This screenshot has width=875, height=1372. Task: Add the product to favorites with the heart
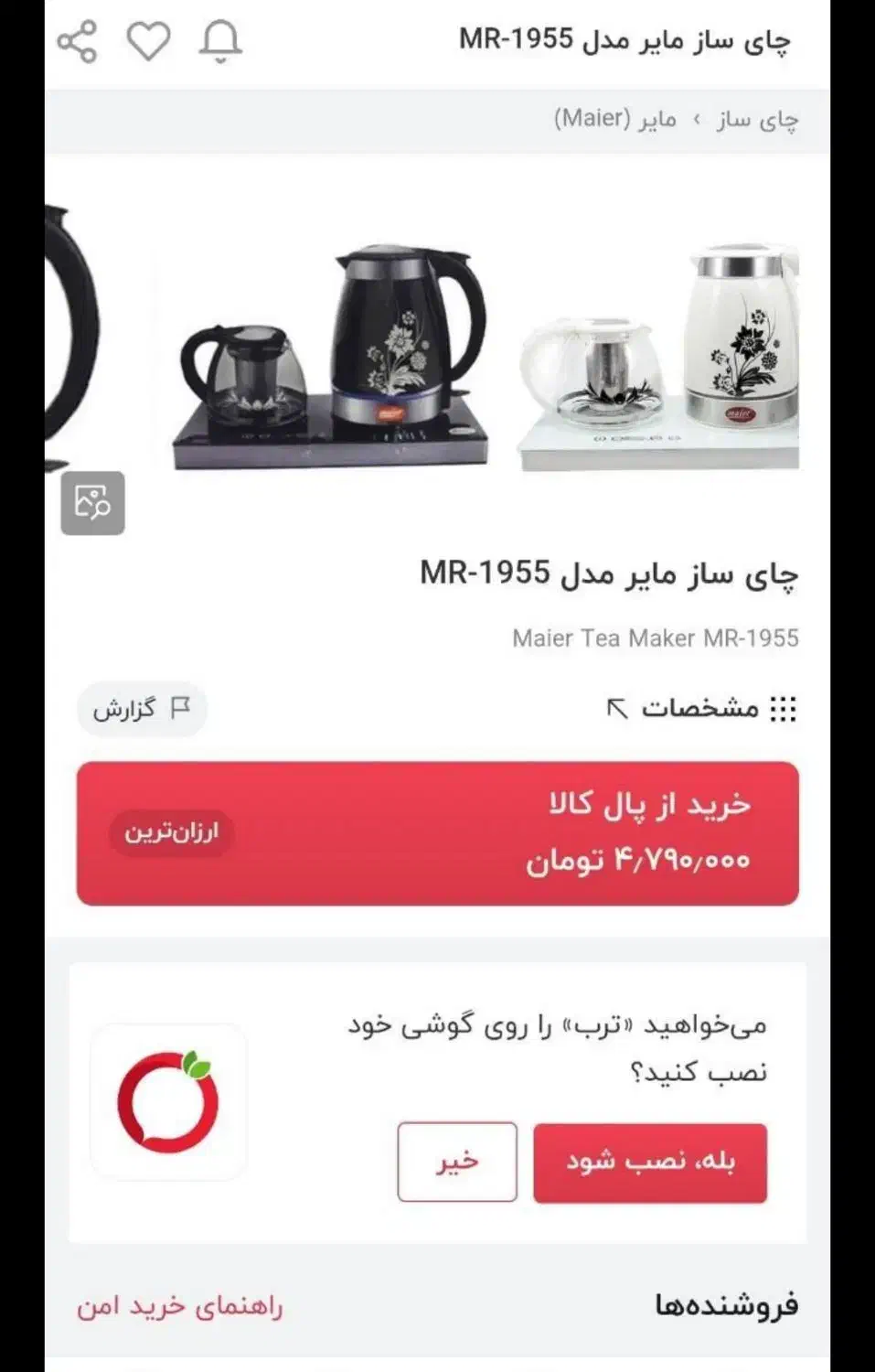tap(148, 42)
